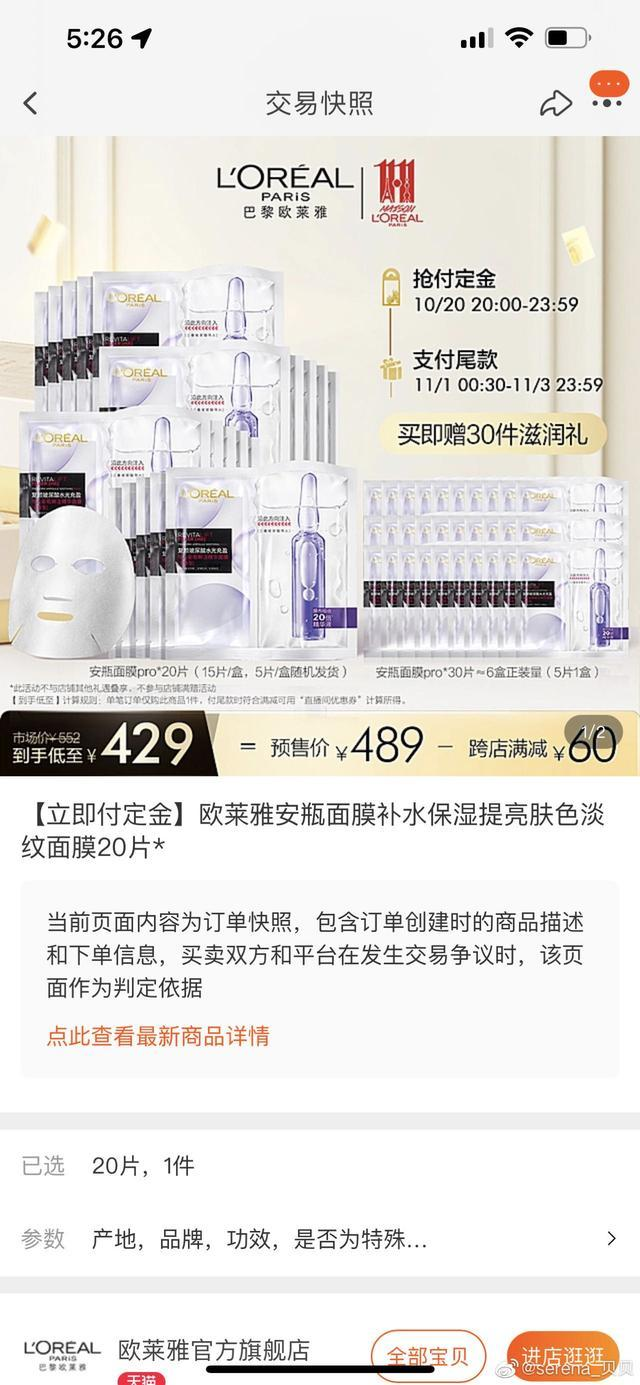Open the L'Oréal mask product image
Image resolution: width=640 pixels, height=1385 pixels.
(x=320, y=430)
